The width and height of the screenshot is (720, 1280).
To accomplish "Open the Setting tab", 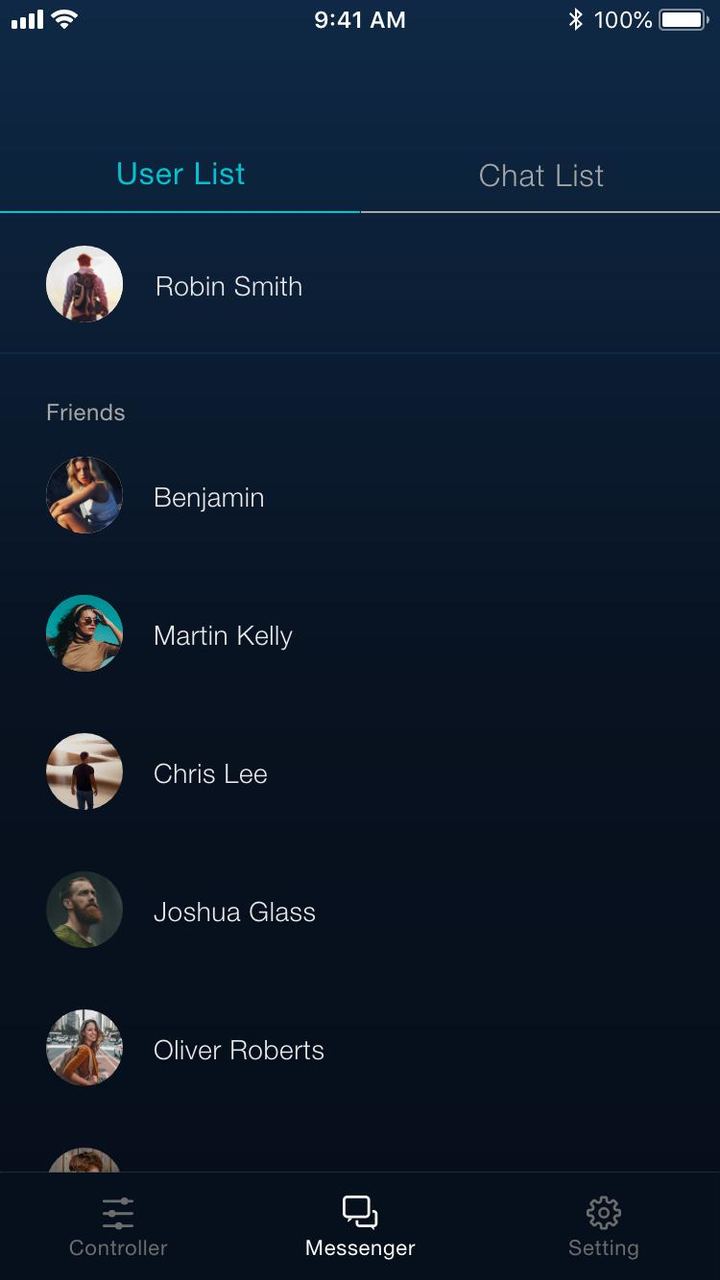I will pos(603,1227).
